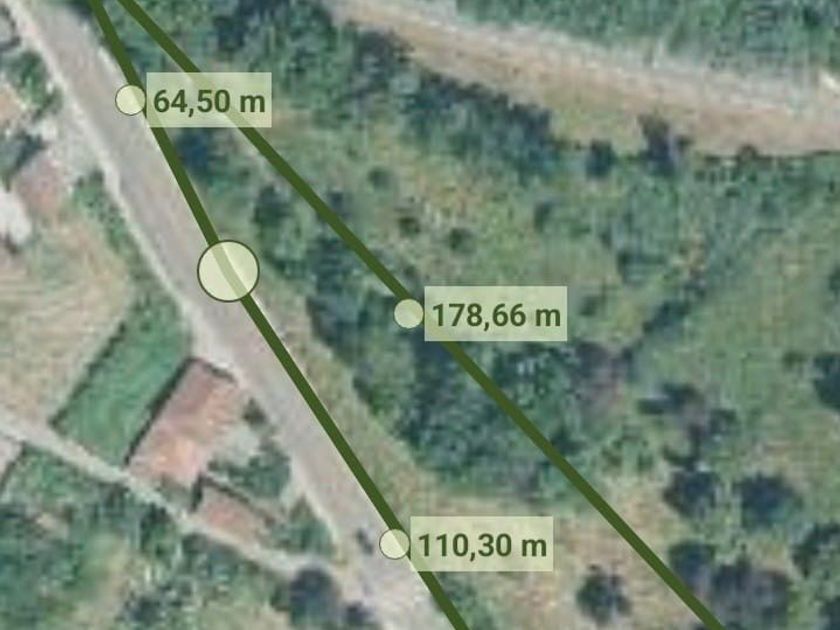Tap the midpoint handle labeled 110,30 m
840x630 pixels.
coord(394,544)
